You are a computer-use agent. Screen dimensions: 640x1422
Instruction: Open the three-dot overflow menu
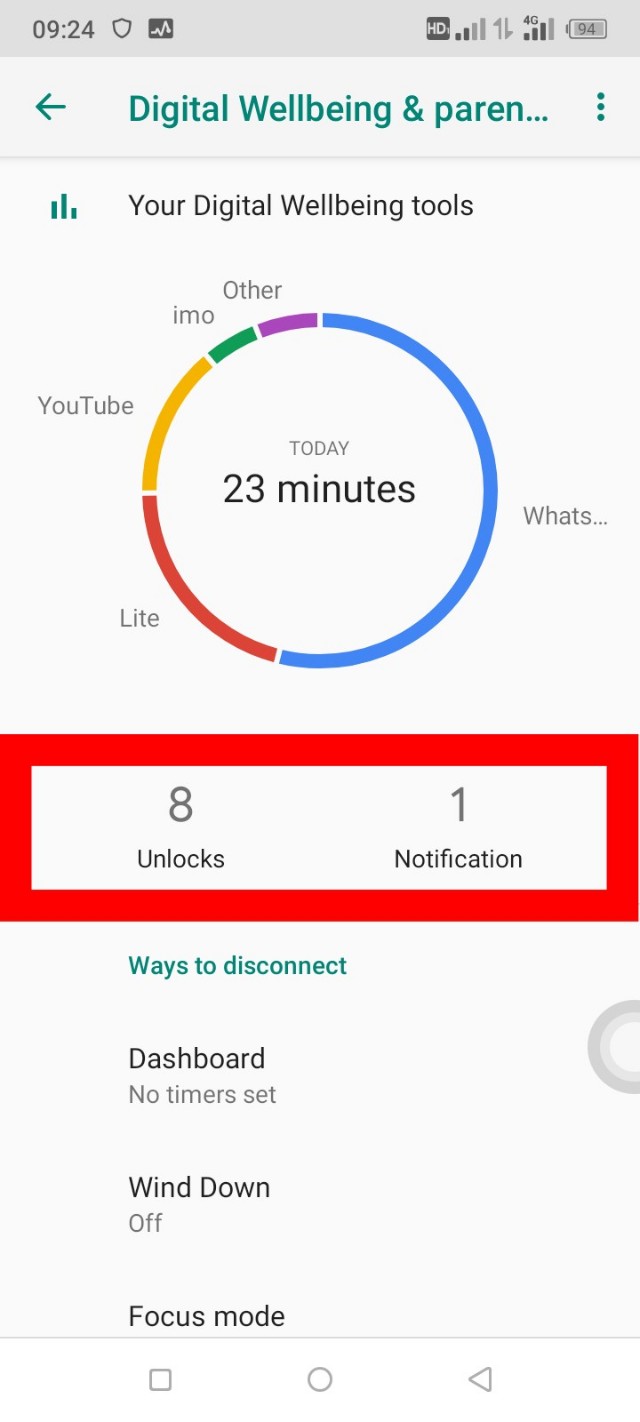coord(600,107)
